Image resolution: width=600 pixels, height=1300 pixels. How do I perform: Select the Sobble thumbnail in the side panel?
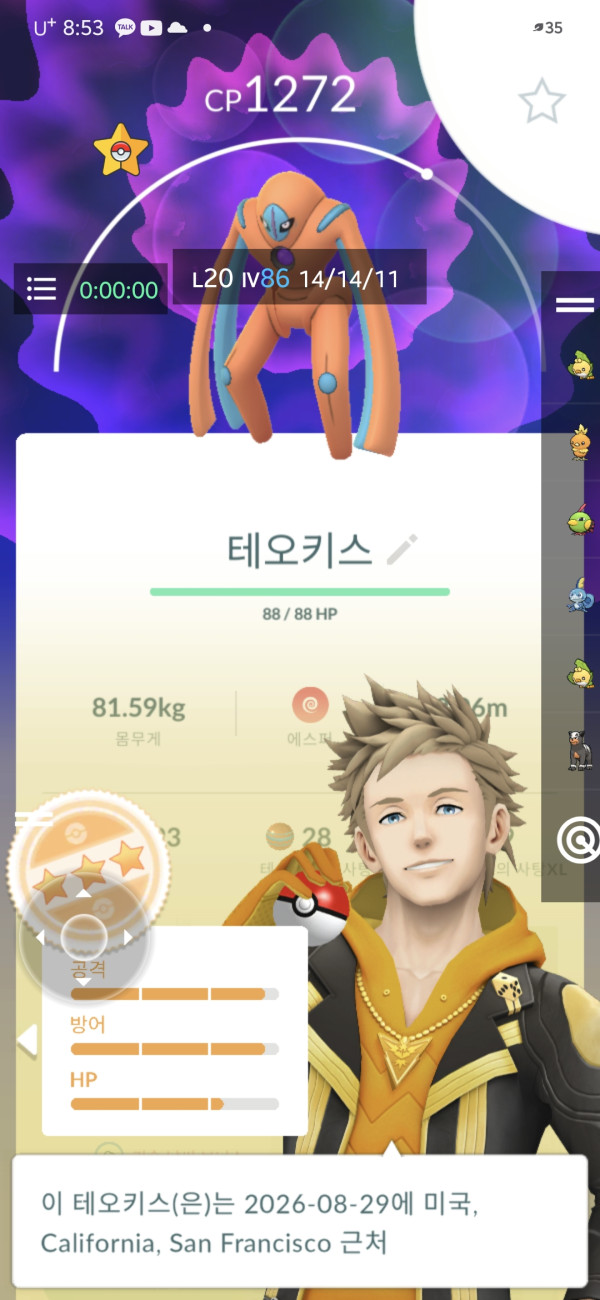(578, 595)
